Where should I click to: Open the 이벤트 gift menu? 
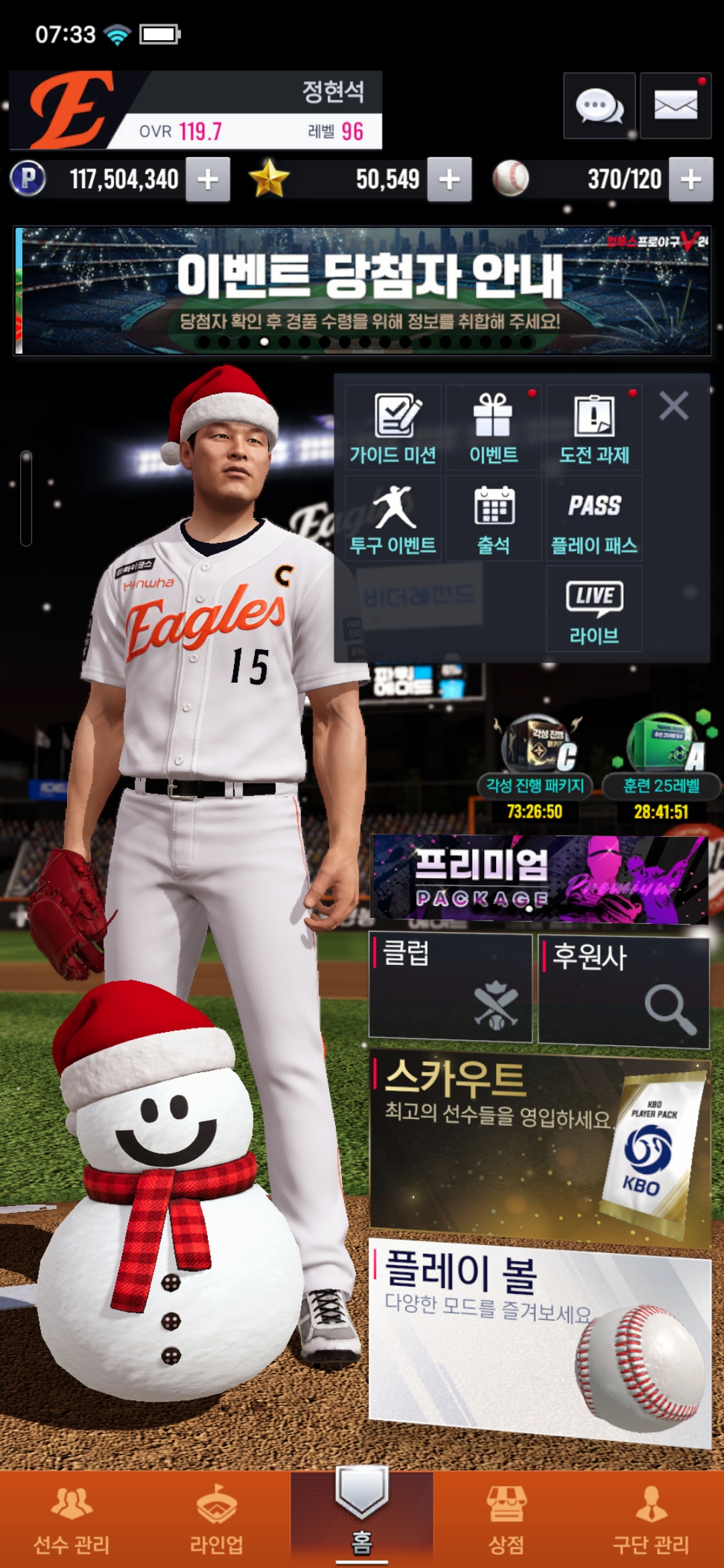tap(493, 428)
